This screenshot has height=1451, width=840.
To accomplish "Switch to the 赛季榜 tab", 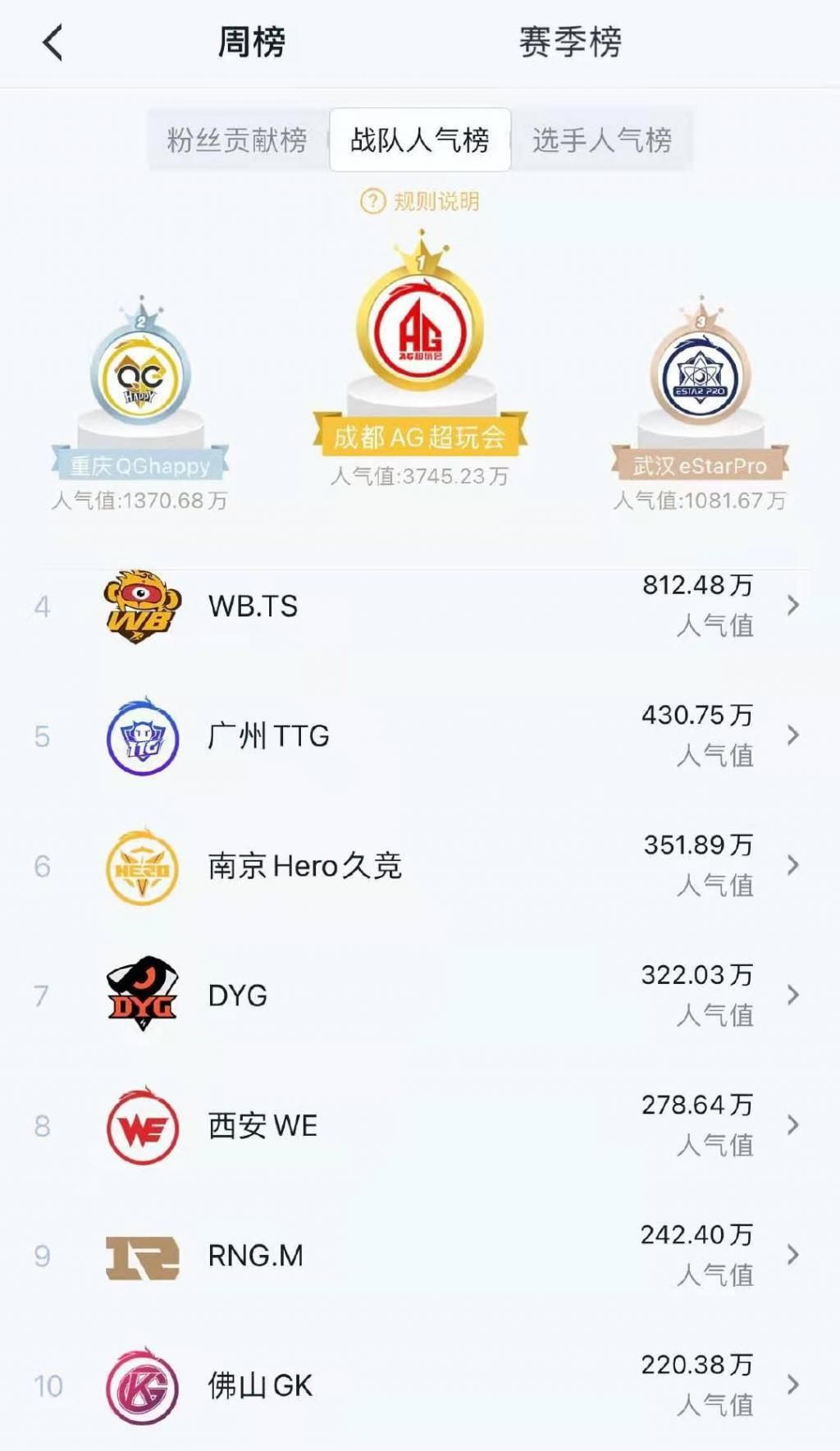I will 570,43.
